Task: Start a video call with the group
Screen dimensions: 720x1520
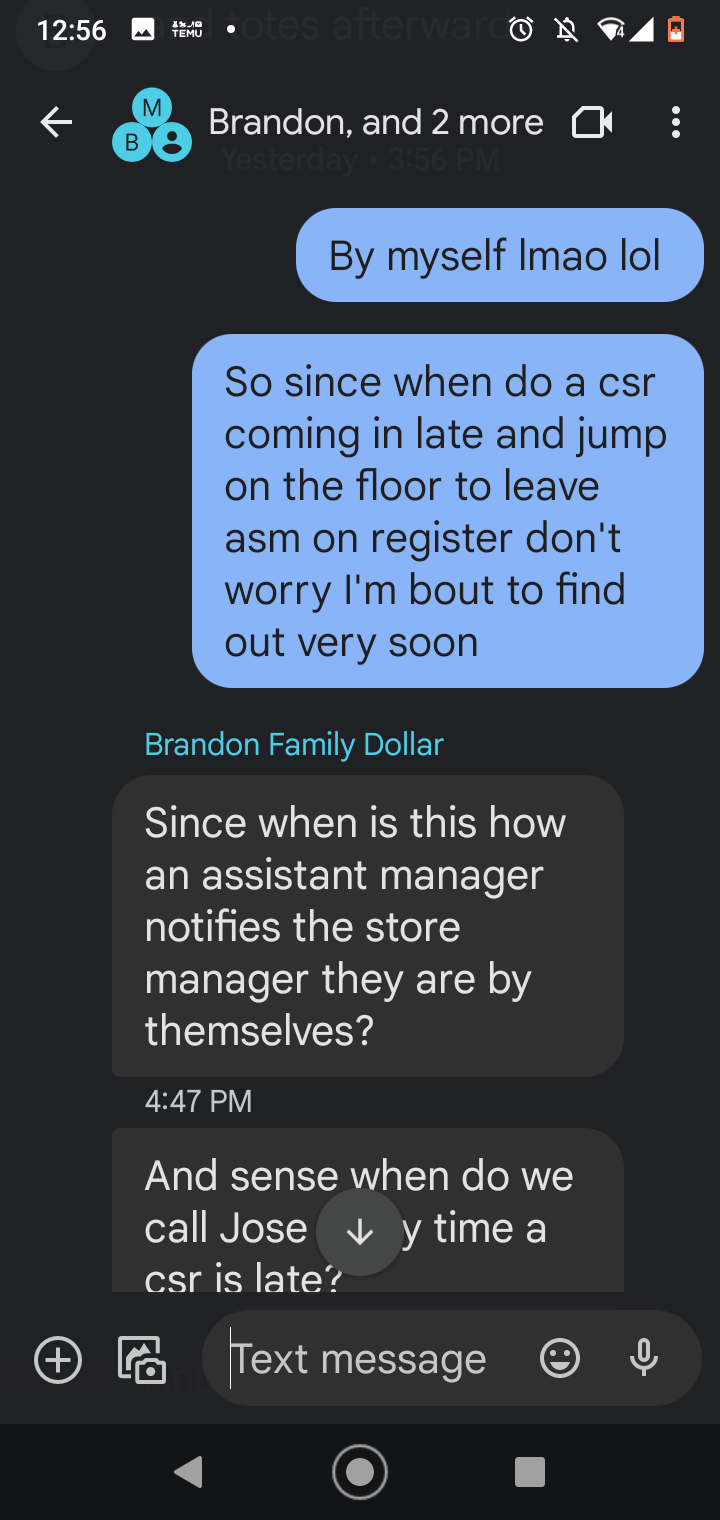Action: [x=591, y=121]
